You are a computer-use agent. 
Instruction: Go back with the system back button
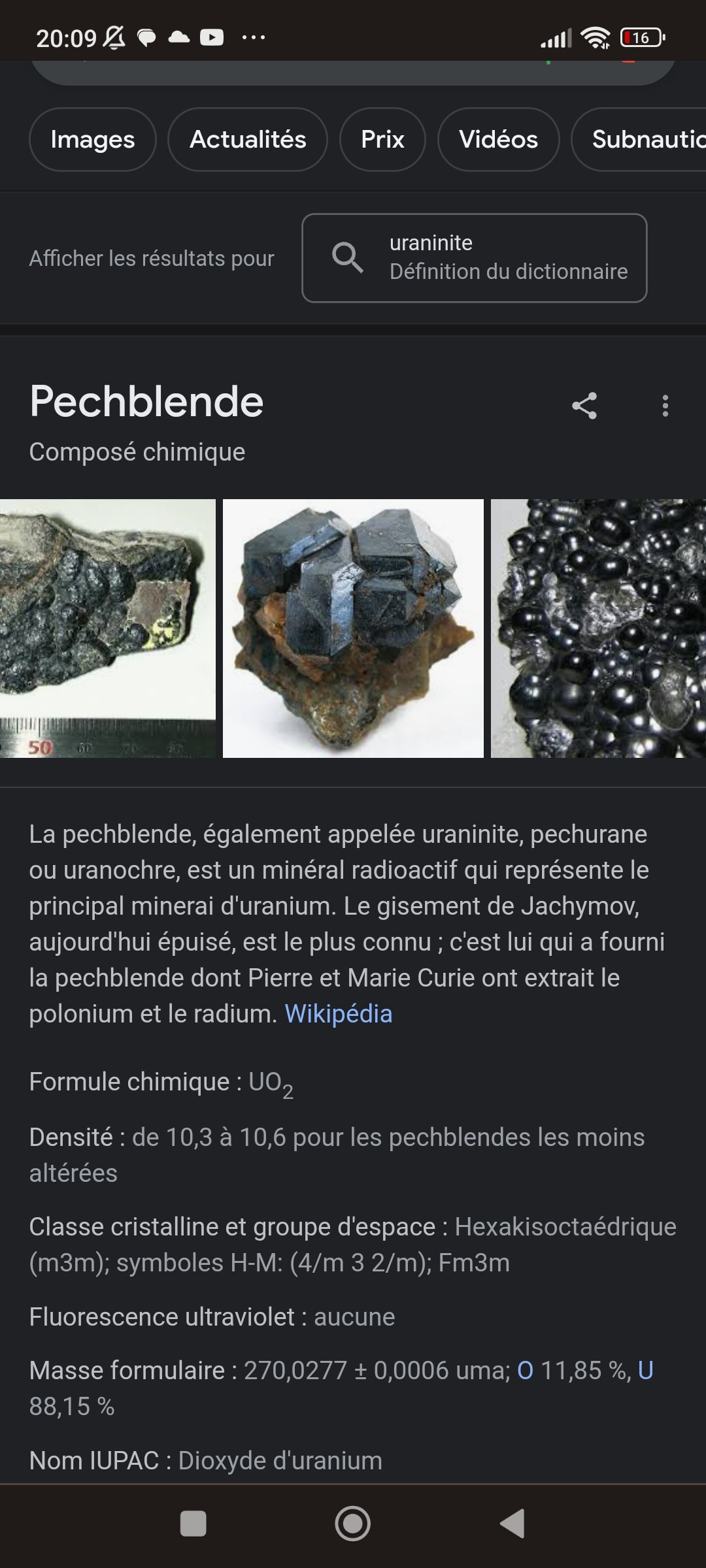click(513, 1524)
